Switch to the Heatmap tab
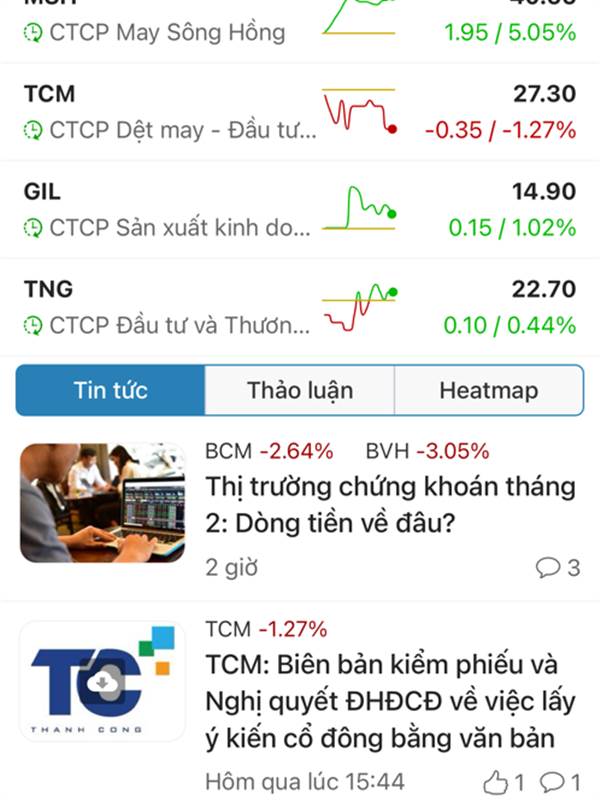The image size is (600, 800). click(489, 390)
